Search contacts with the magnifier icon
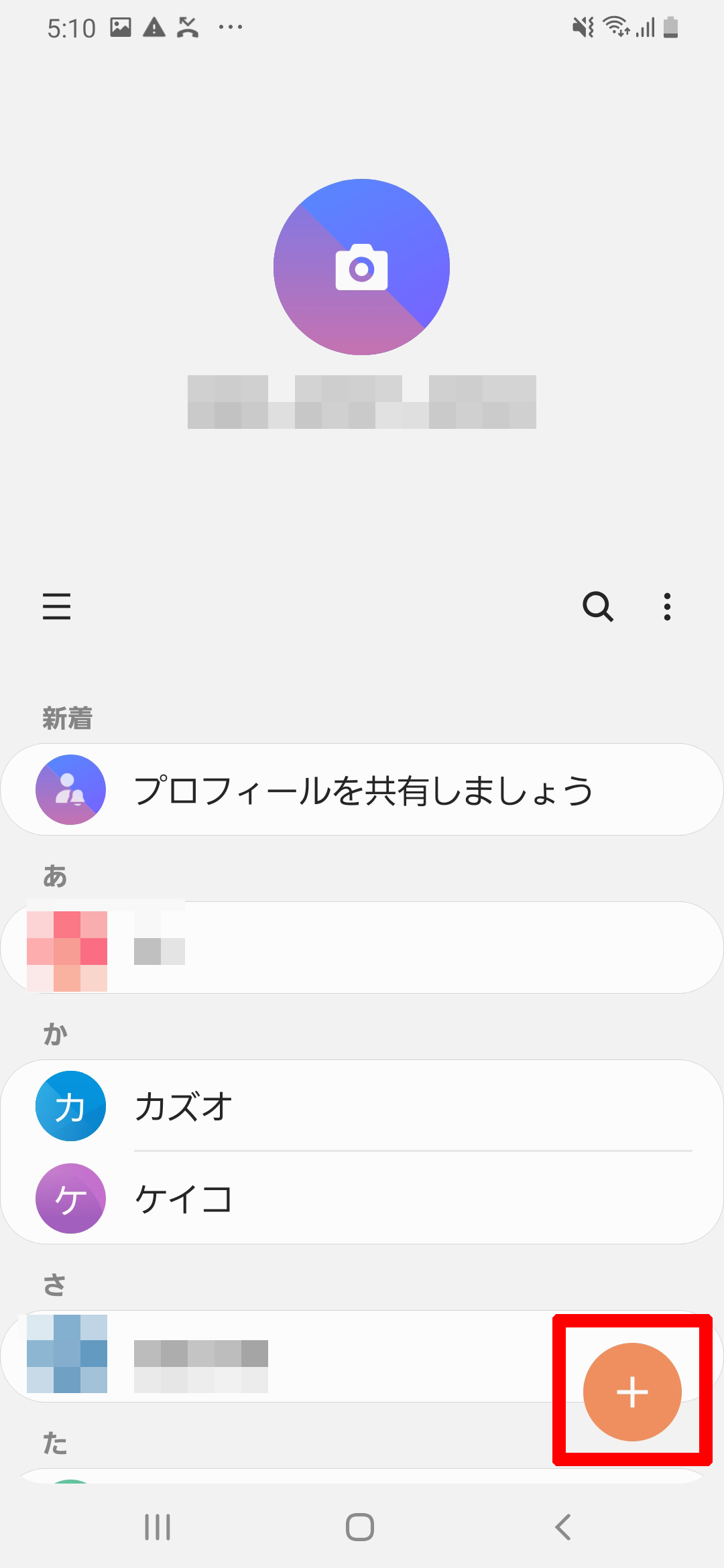724x1568 pixels. pyautogui.click(x=598, y=606)
